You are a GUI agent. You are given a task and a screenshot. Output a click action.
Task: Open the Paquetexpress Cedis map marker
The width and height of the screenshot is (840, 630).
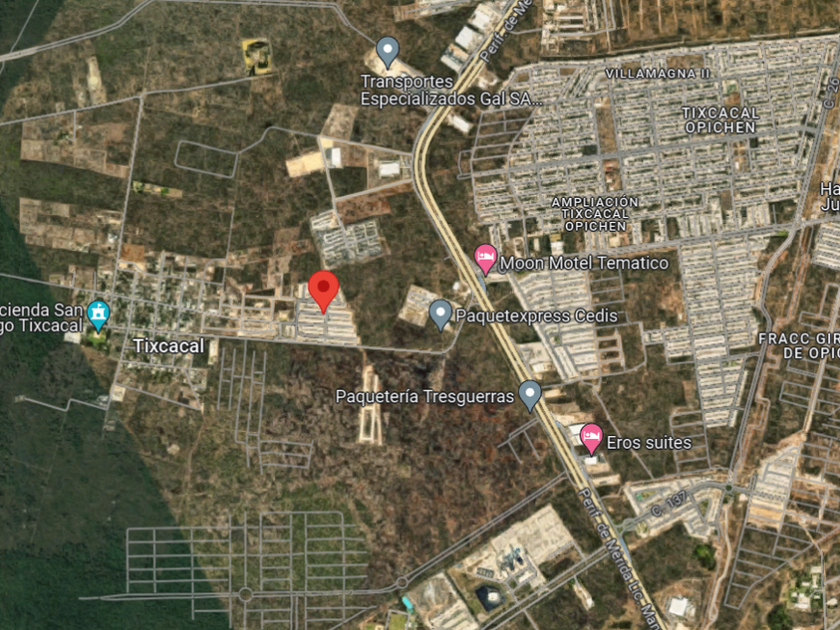440,315
